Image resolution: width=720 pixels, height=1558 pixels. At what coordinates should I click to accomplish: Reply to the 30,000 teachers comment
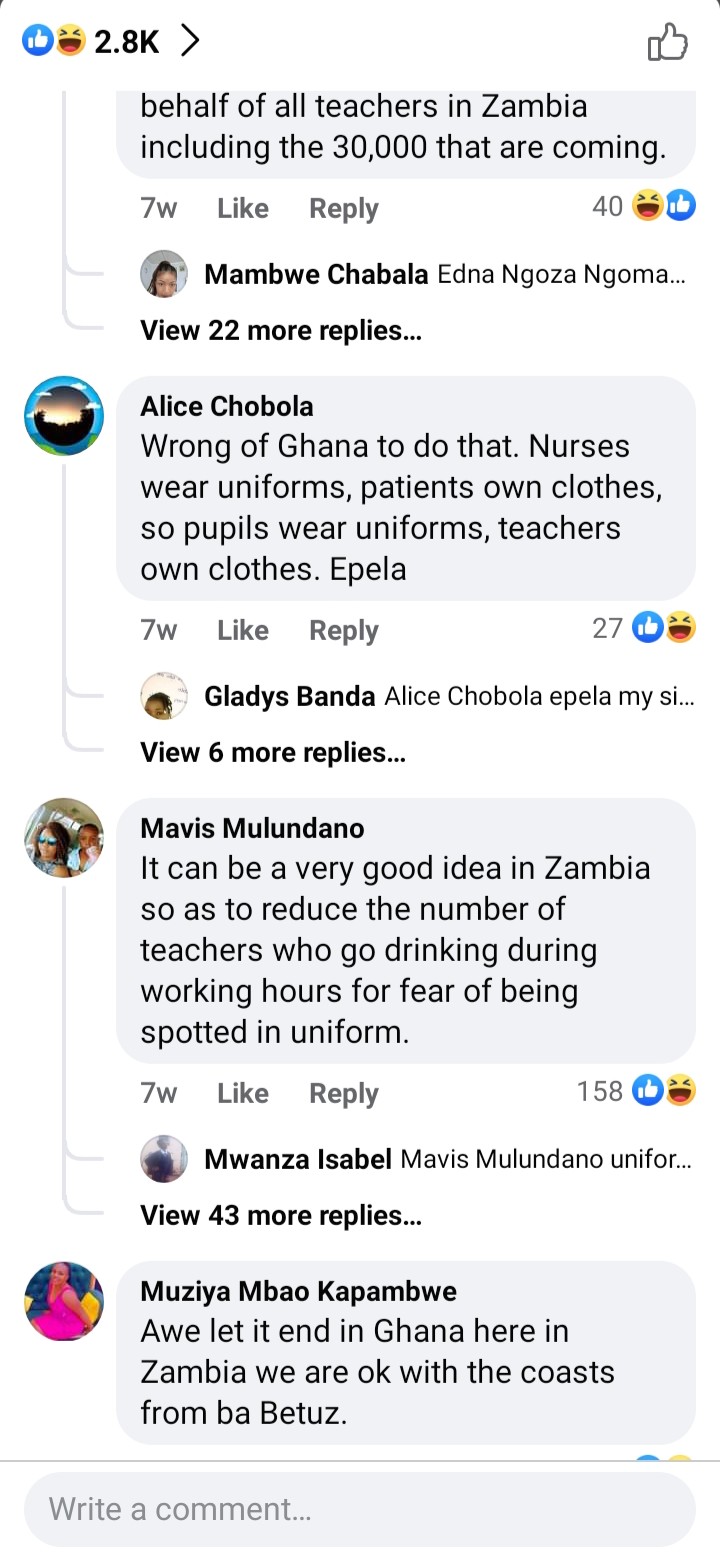[x=343, y=208]
